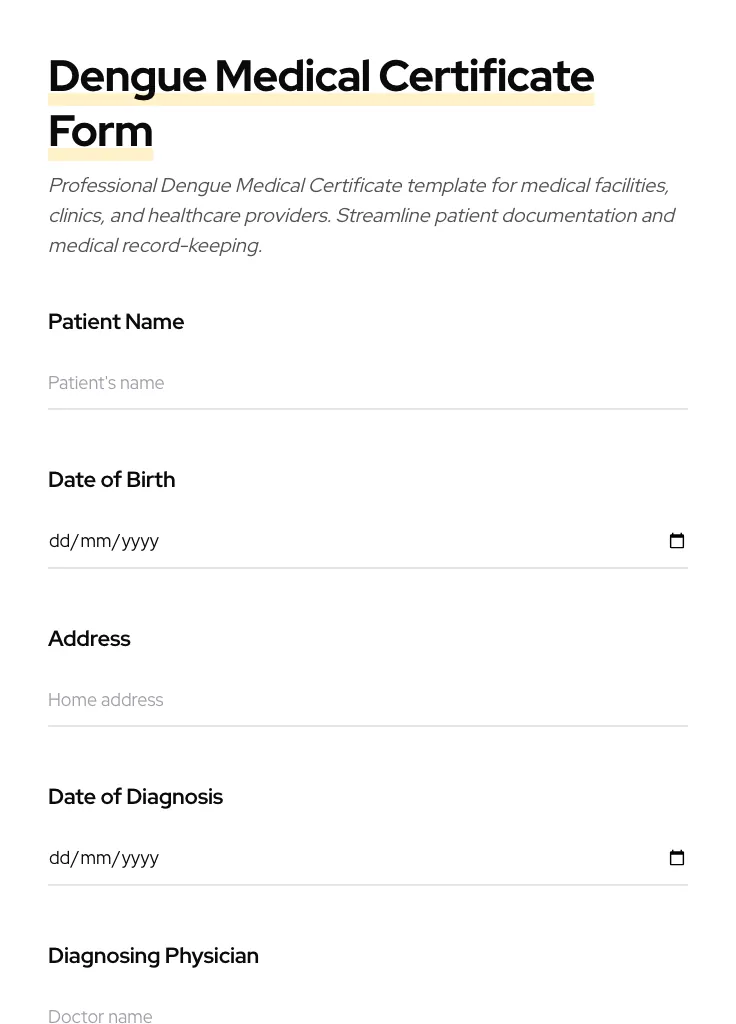736x1024 pixels.
Task: Click inside the Patient's name input field
Action: coord(300,383)
